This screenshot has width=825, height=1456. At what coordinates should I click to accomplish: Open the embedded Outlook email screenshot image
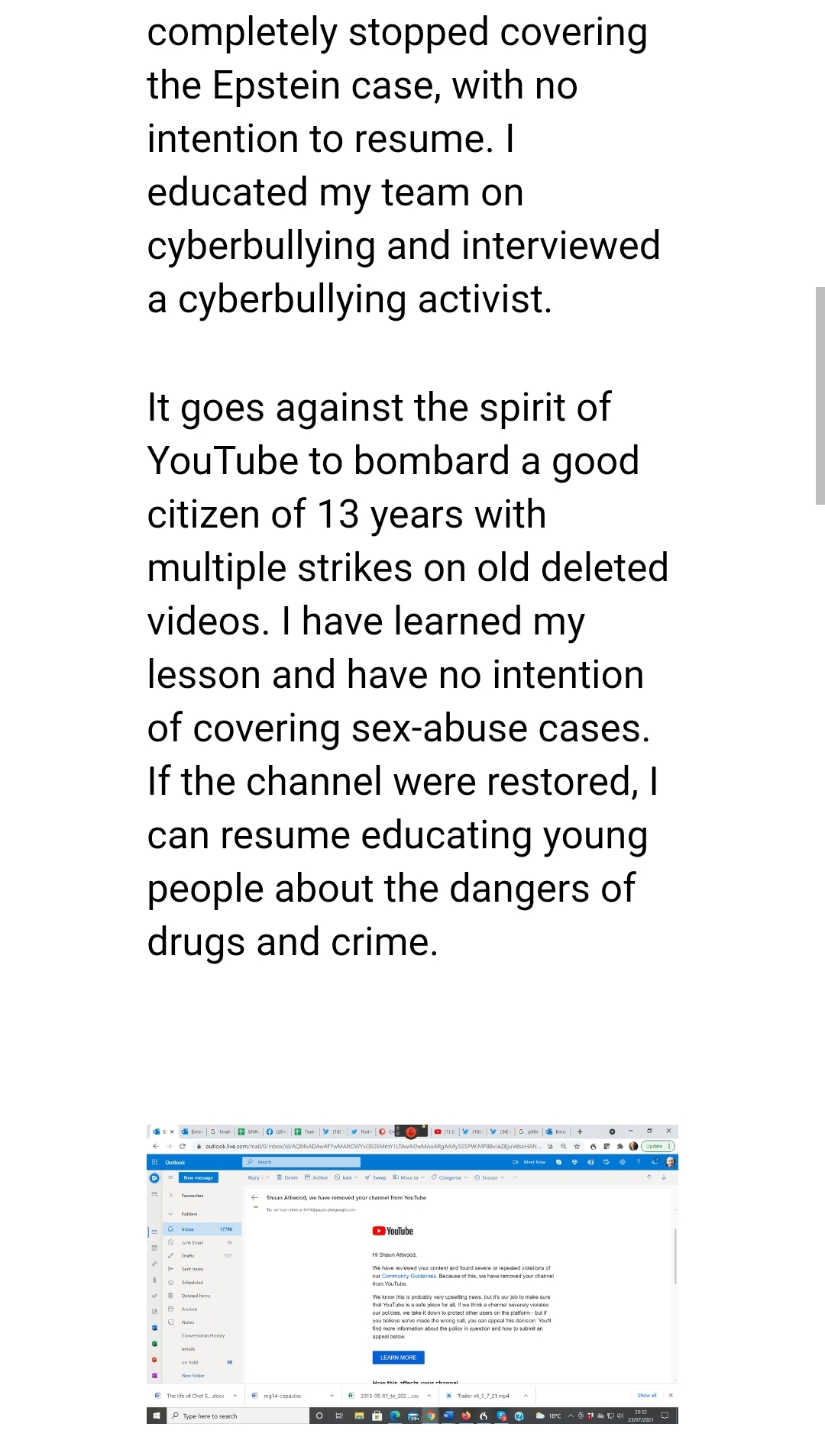pos(412,1274)
